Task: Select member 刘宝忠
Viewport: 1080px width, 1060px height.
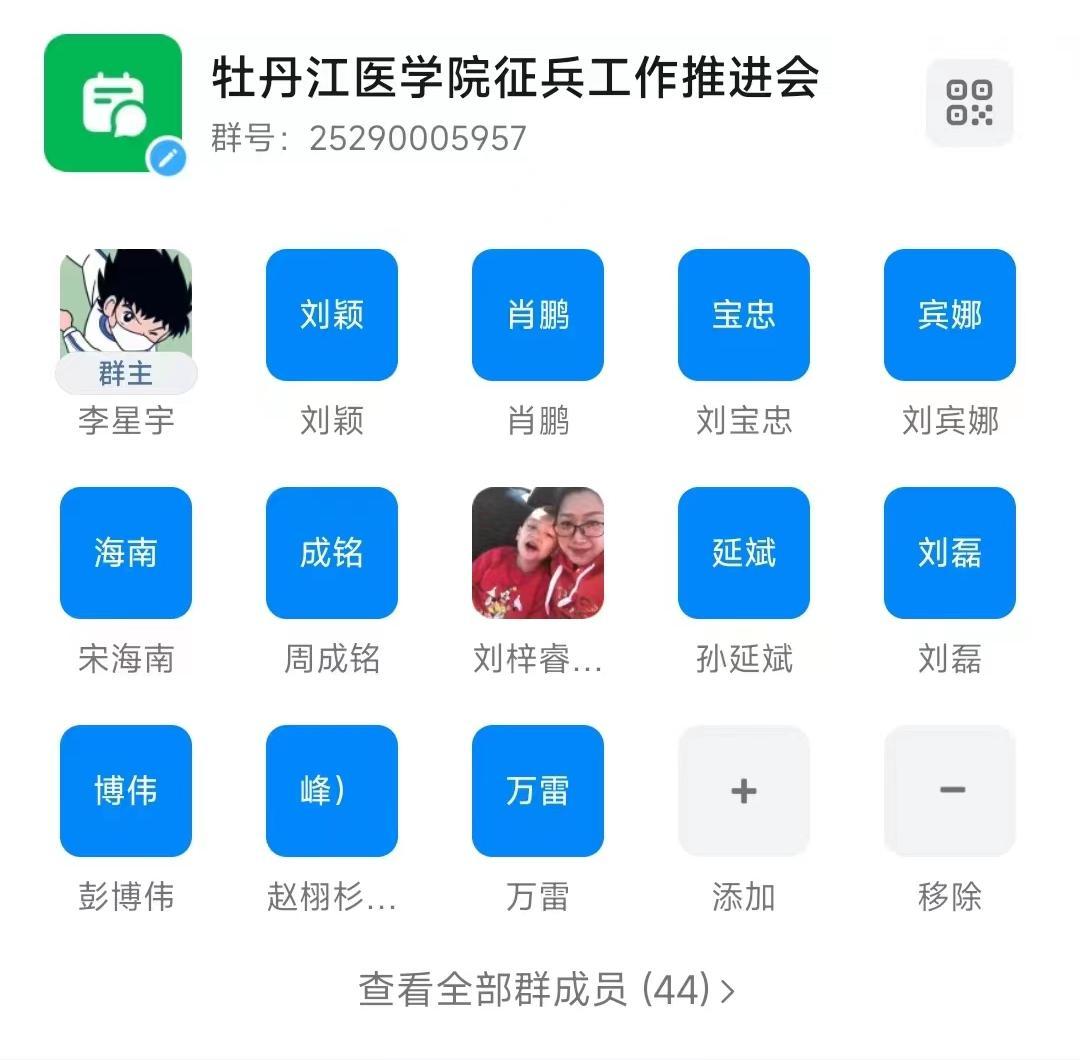Action: point(744,315)
